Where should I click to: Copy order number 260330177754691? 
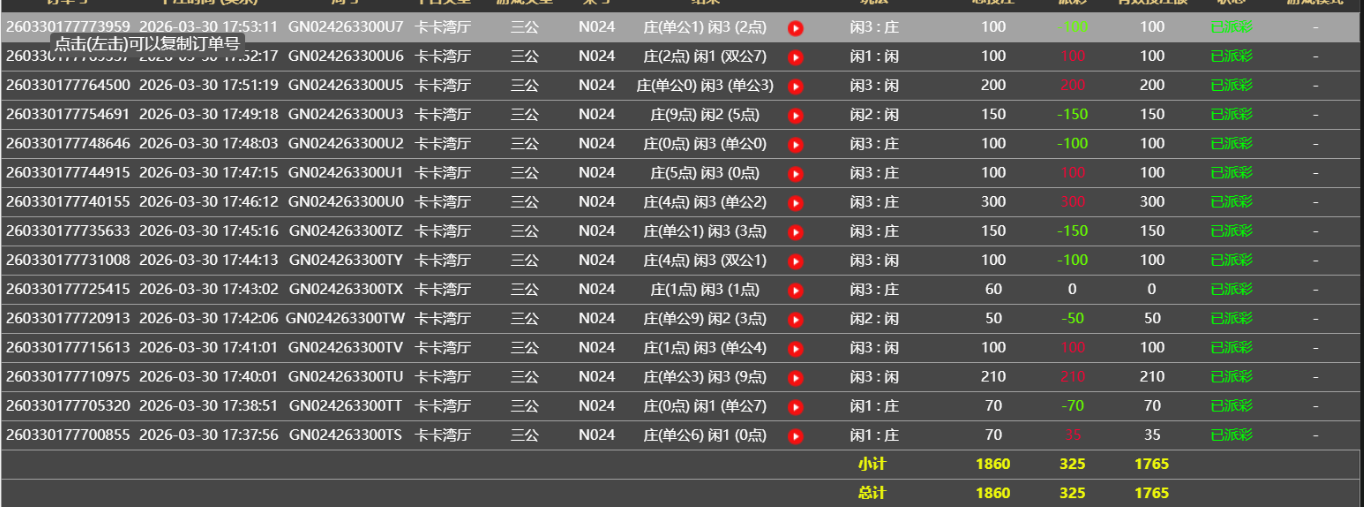[68, 114]
